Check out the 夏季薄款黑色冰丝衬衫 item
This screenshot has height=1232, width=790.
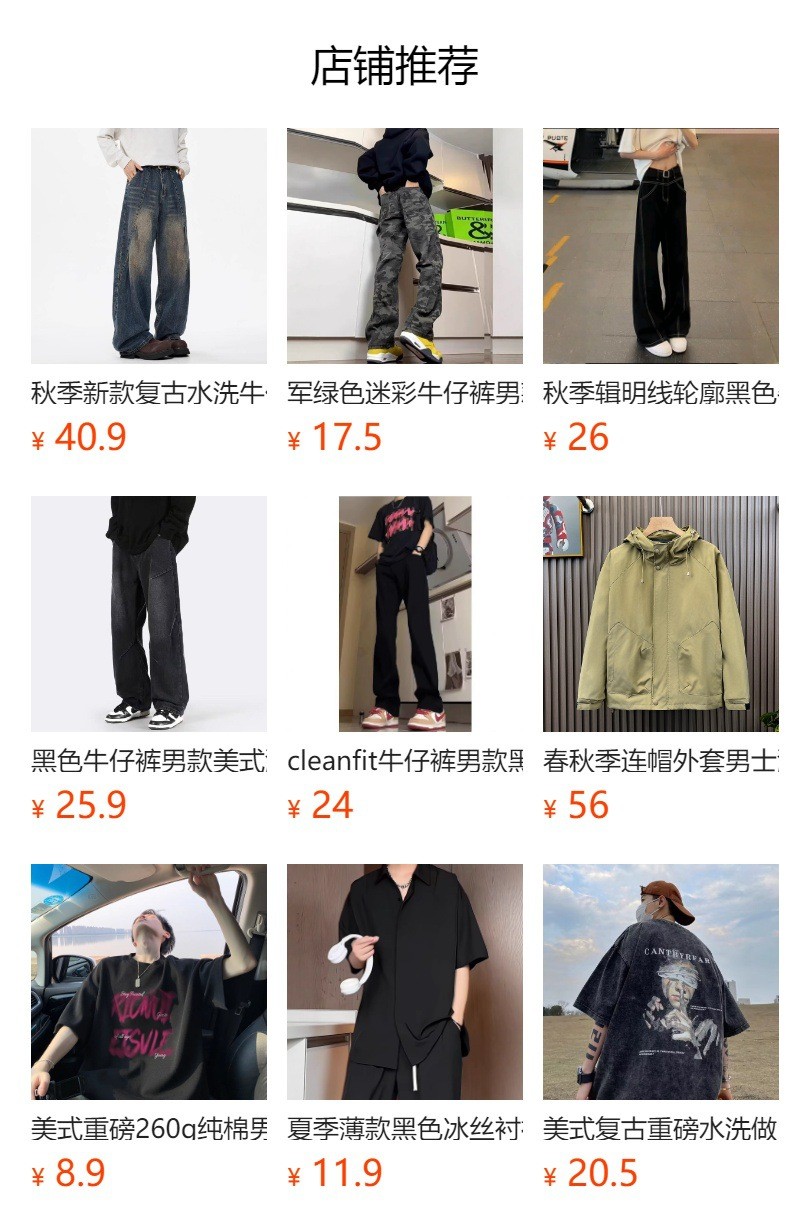[404, 982]
